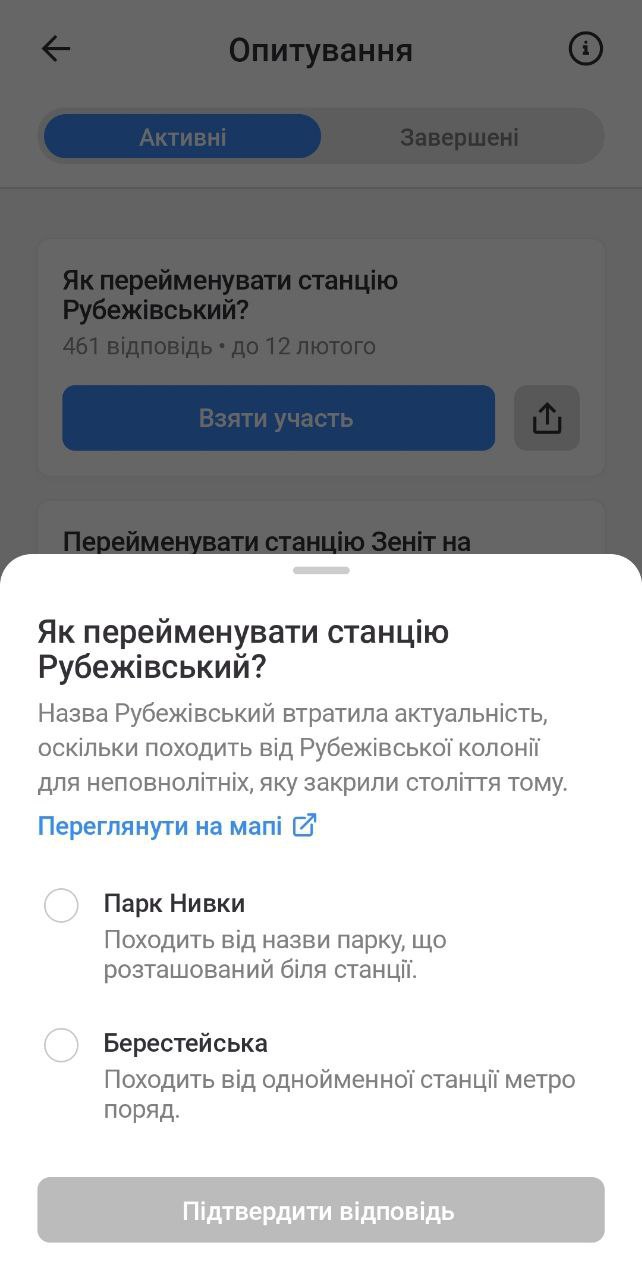Screen dimensions: 642x1280
Task: Tap the bottom sheet drag handle
Action: tap(321, 570)
